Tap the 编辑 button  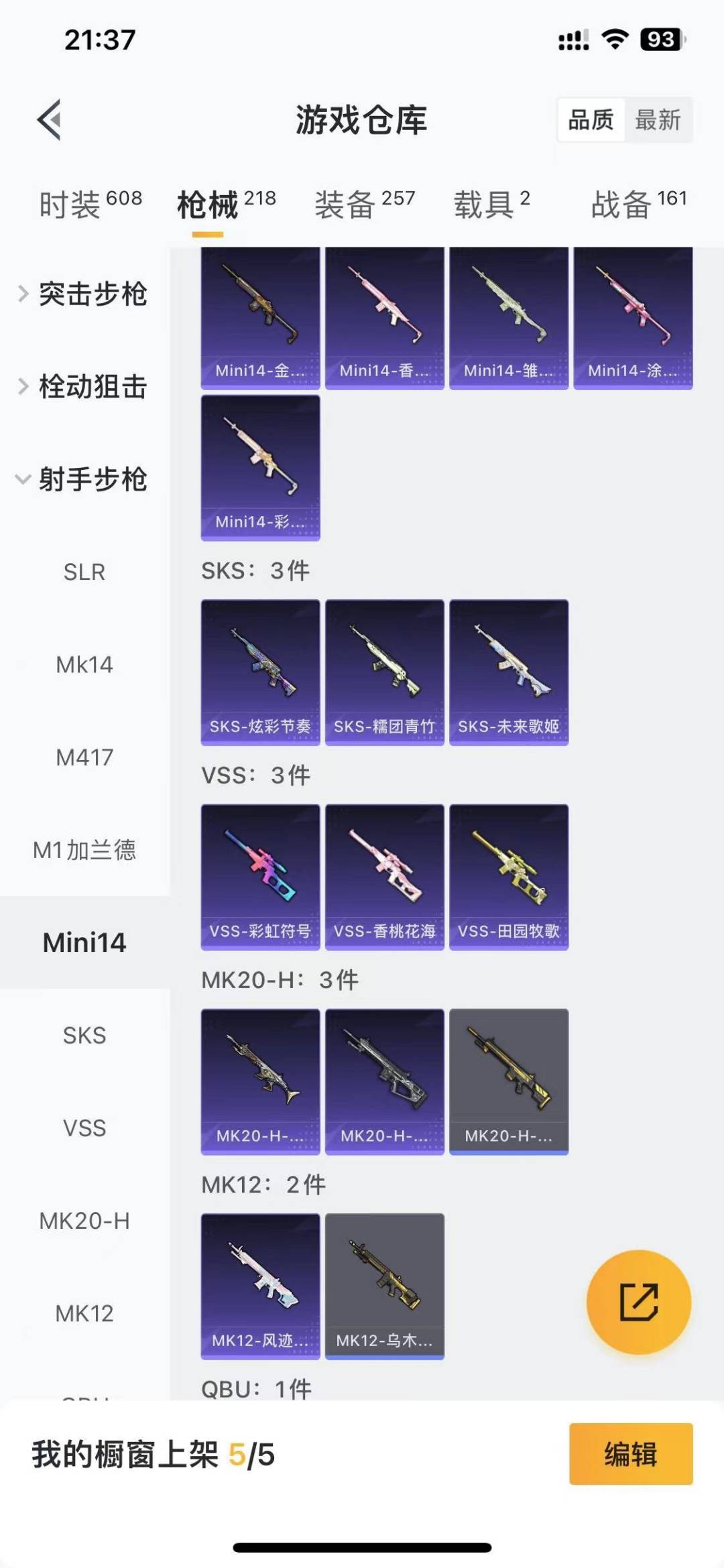(x=630, y=1454)
